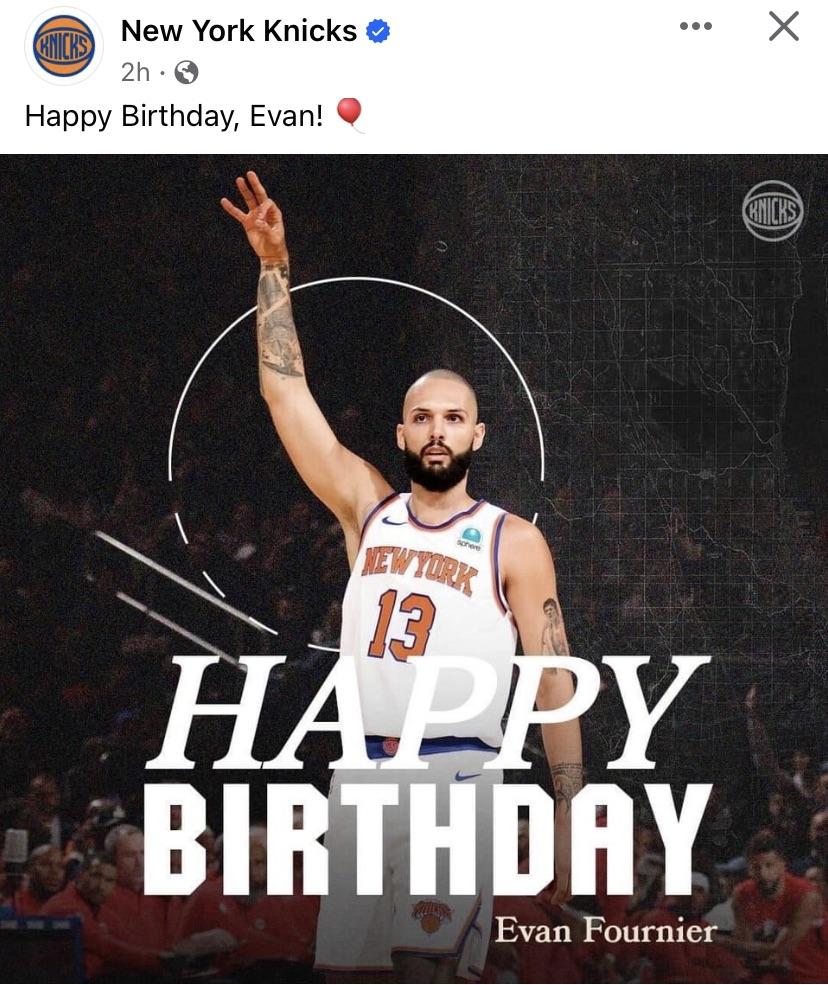This screenshot has width=828, height=985.
Task: Dismiss the New York Knicks post
Action: click(784, 27)
